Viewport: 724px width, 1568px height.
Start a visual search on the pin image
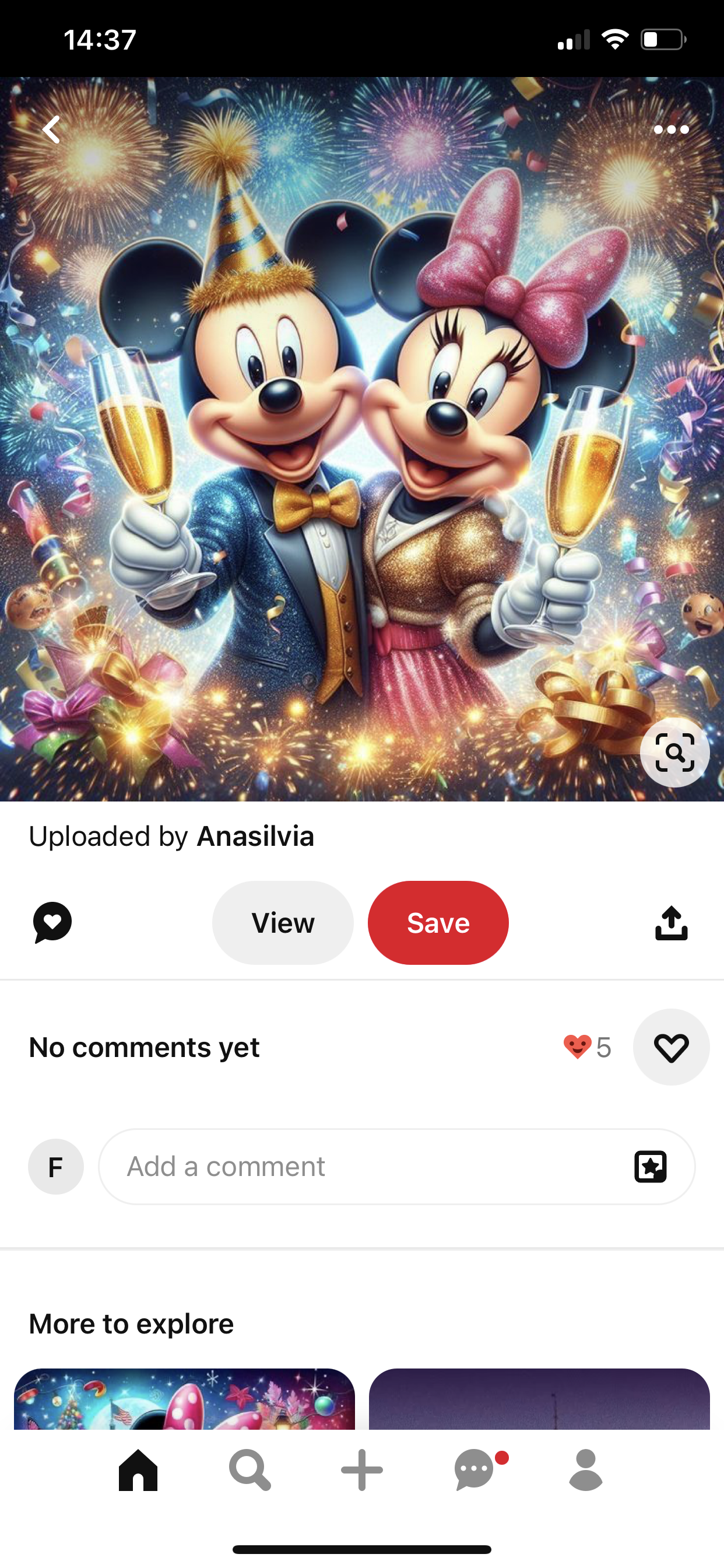pyautogui.click(x=674, y=752)
